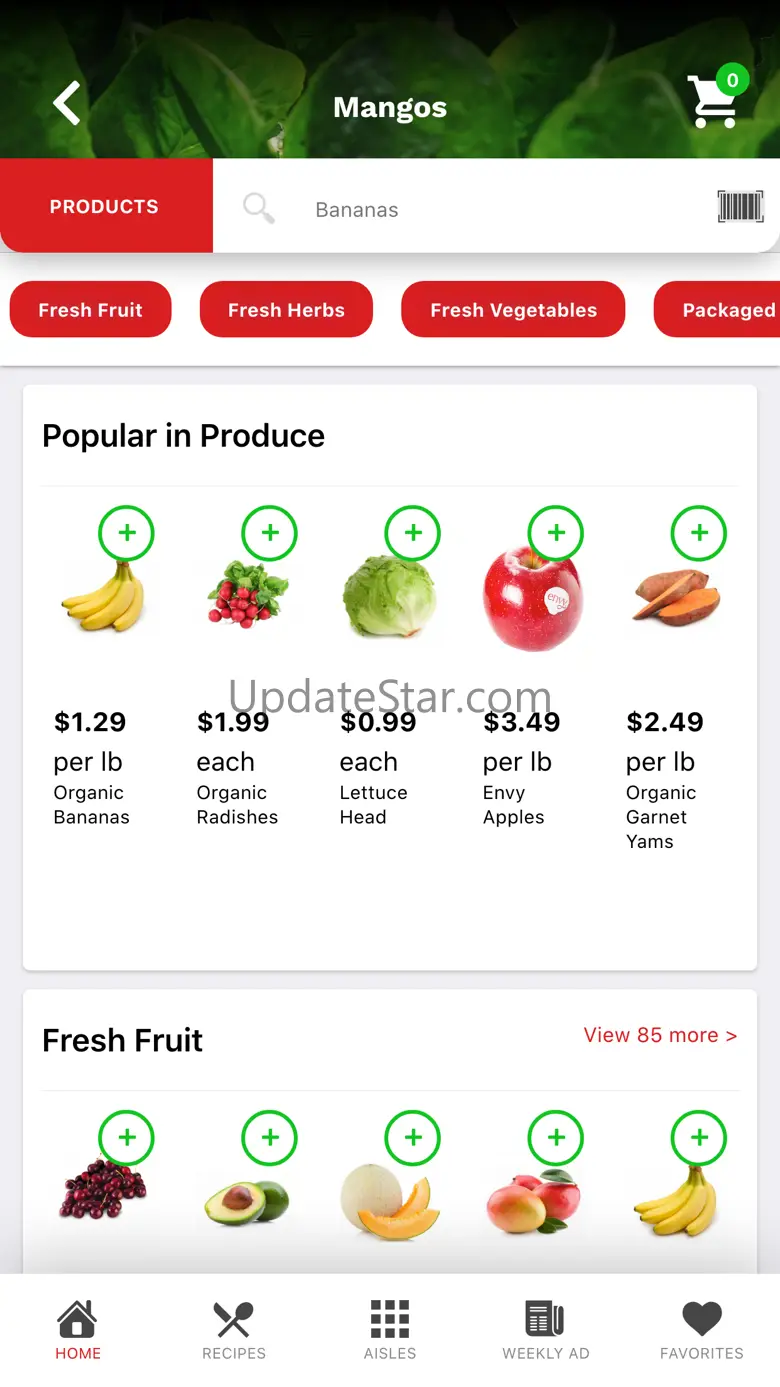Open the barcode scanner
This screenshot has height=1387, width=780.
740,207
